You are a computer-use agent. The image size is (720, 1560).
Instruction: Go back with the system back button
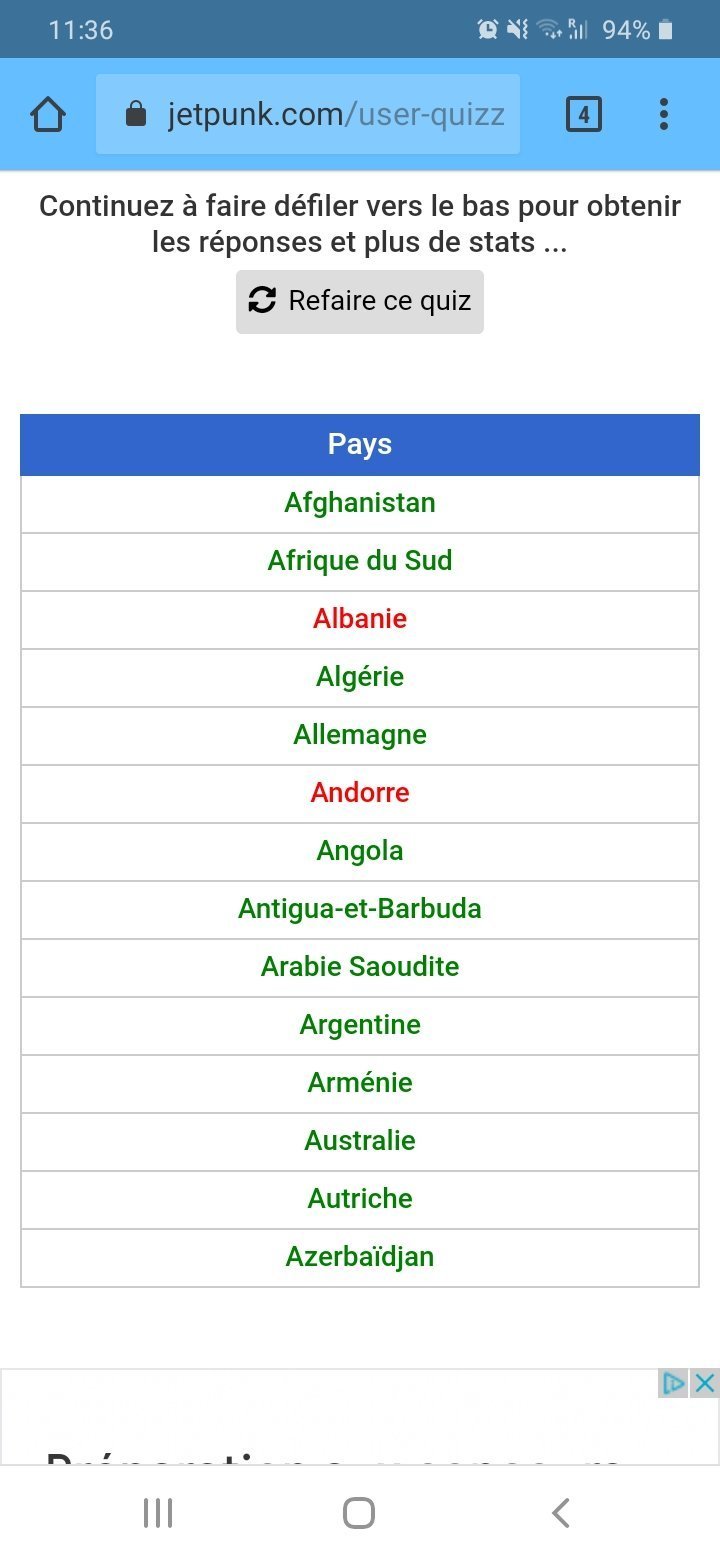561,1512
